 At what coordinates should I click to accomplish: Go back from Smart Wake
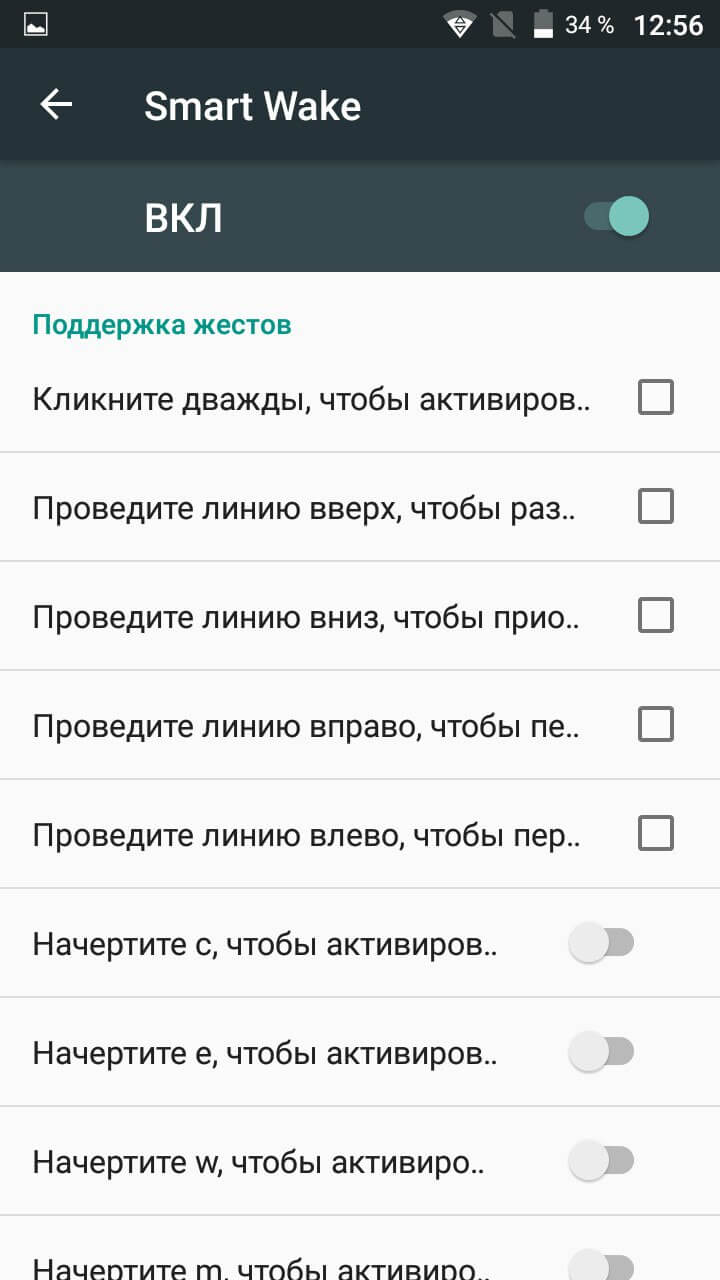(x=56, y=105)
